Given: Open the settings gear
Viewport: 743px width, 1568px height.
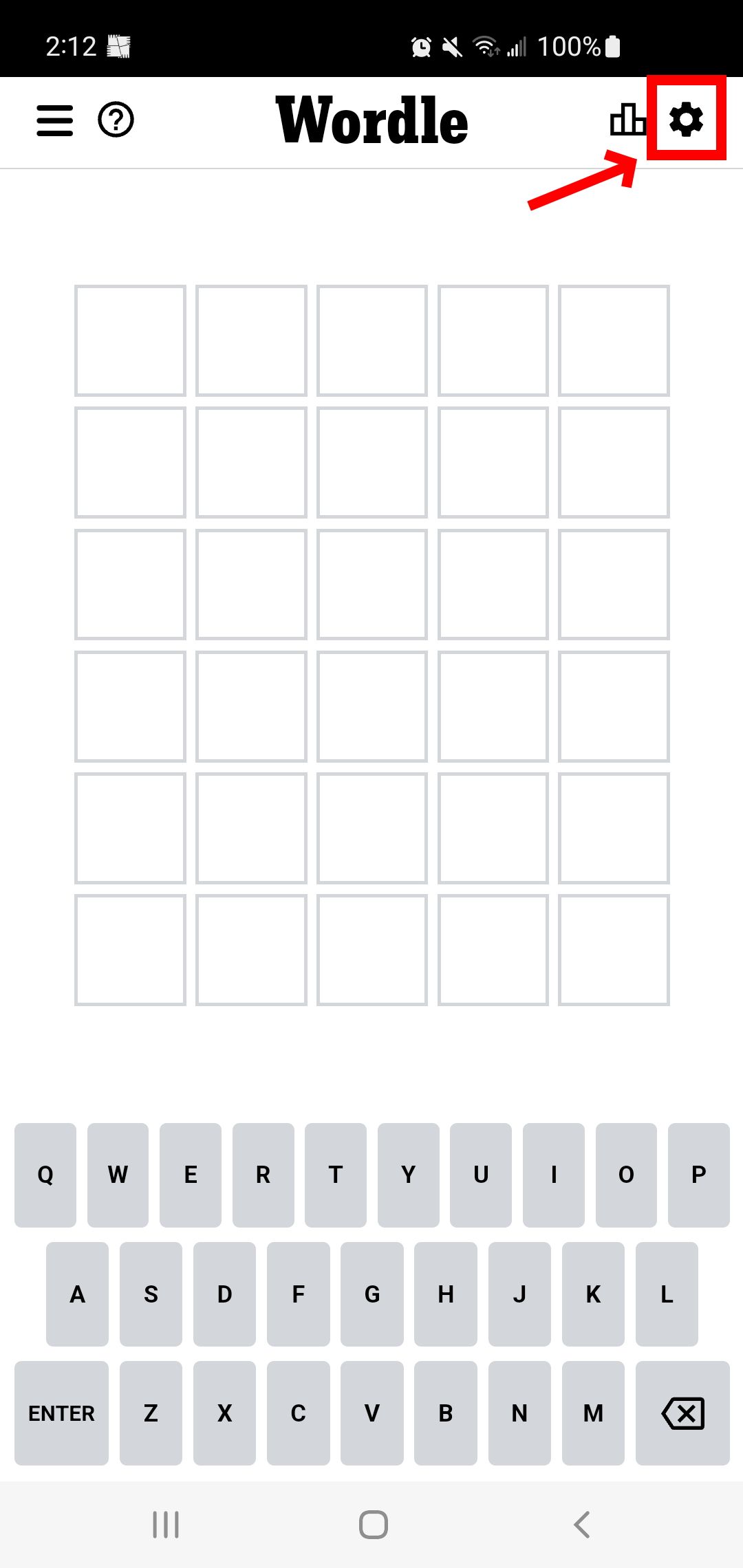Looking at the screenshot, I should point(687,120).
